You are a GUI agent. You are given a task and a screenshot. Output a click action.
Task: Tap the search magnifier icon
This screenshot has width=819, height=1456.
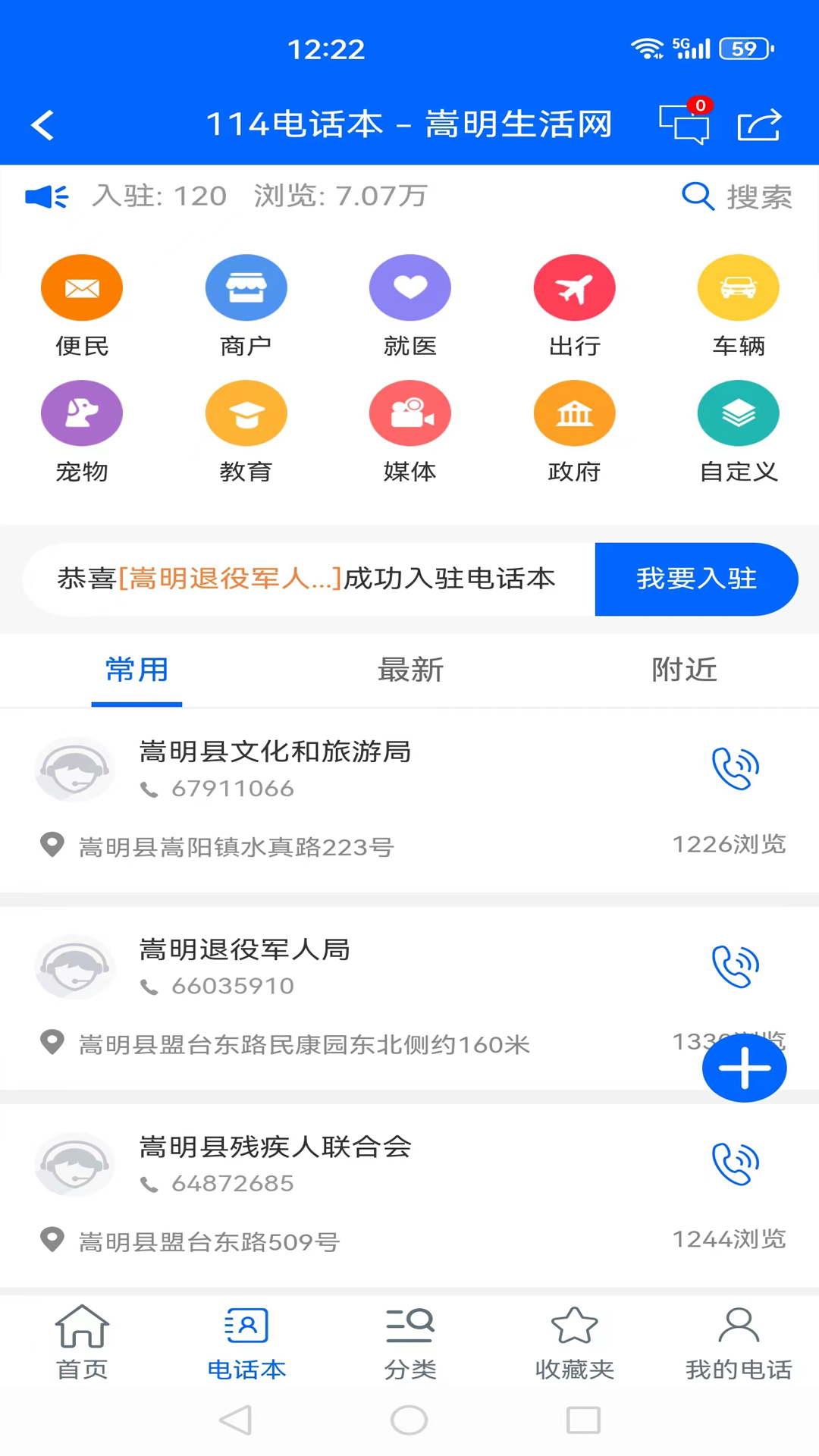coord(697,196)
